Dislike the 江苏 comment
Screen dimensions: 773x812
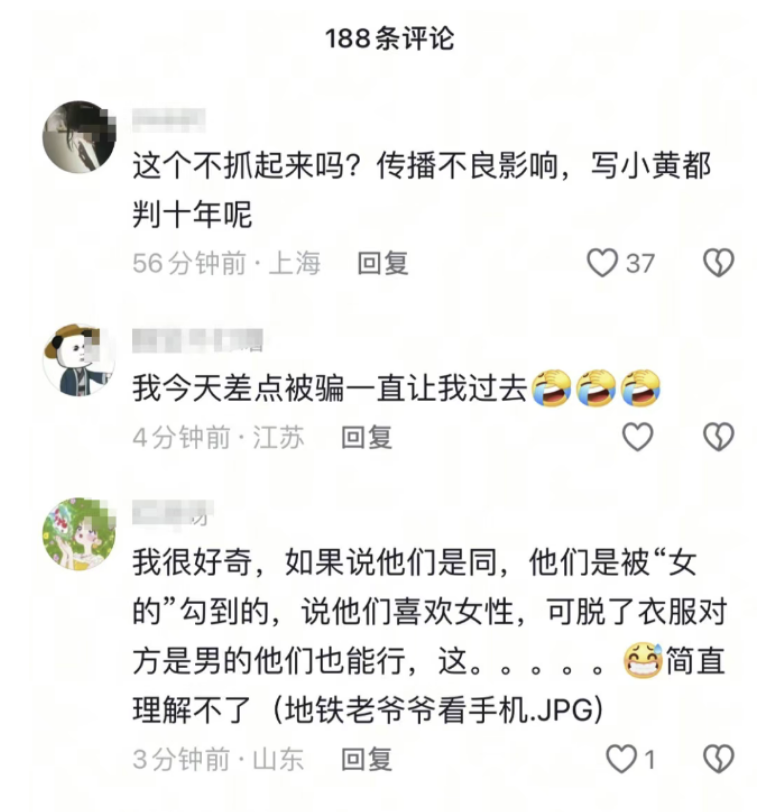(718, 437)
